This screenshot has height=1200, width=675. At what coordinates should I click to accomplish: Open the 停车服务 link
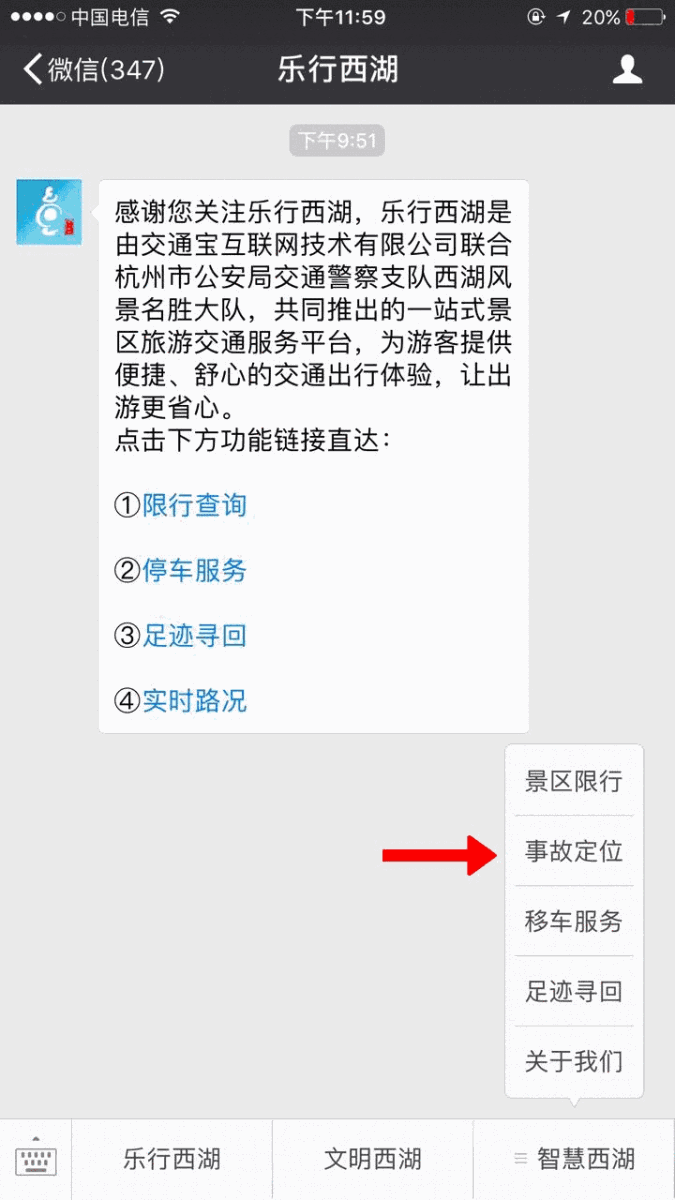click(x=194, y=570)
